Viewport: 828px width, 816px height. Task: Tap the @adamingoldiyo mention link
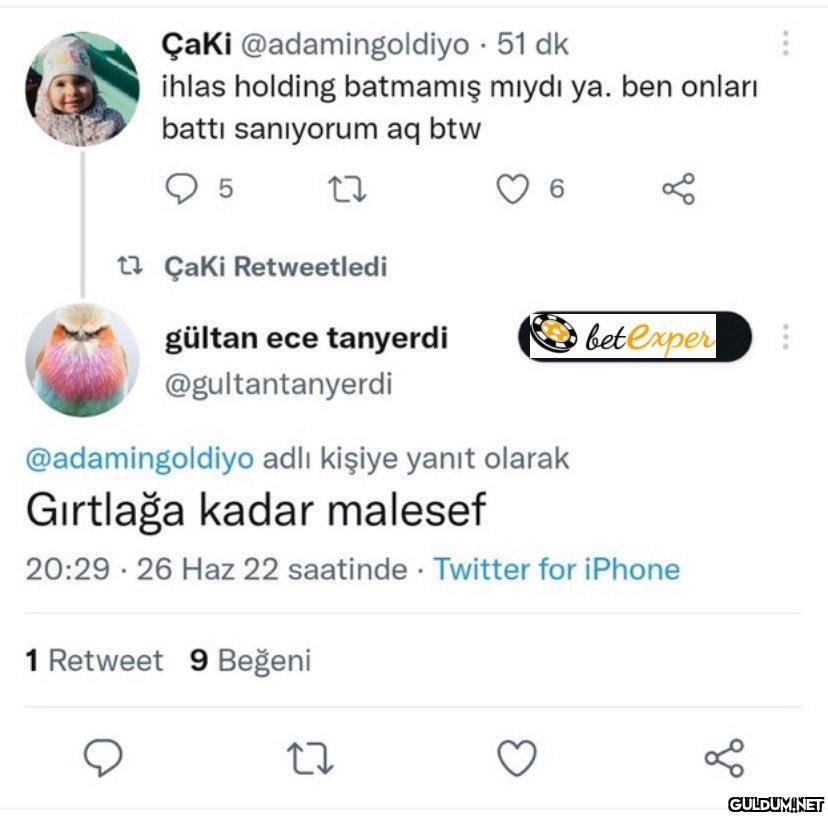coord(139,459)
